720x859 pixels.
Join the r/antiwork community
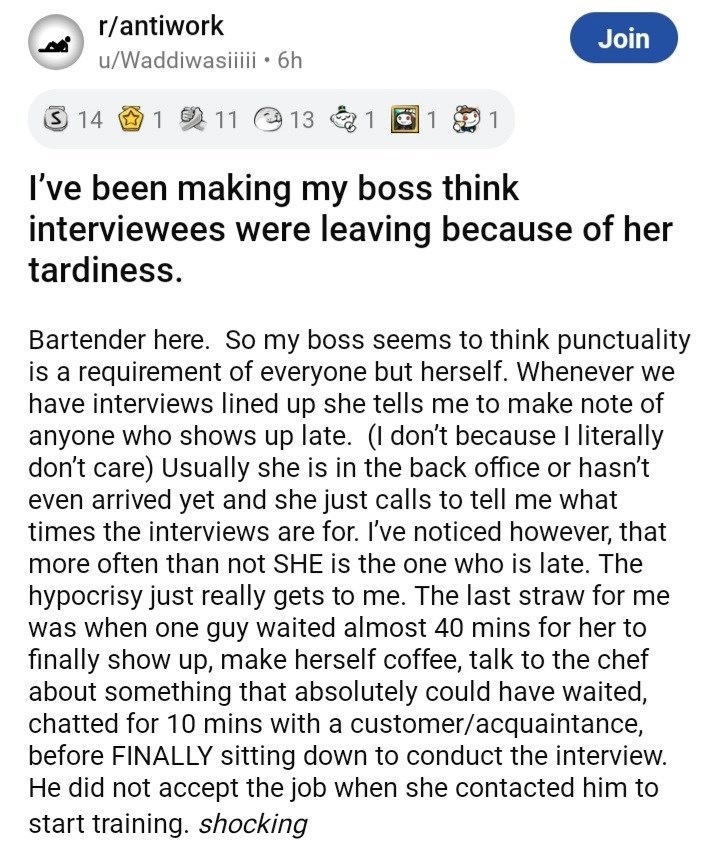coord(623,38)
